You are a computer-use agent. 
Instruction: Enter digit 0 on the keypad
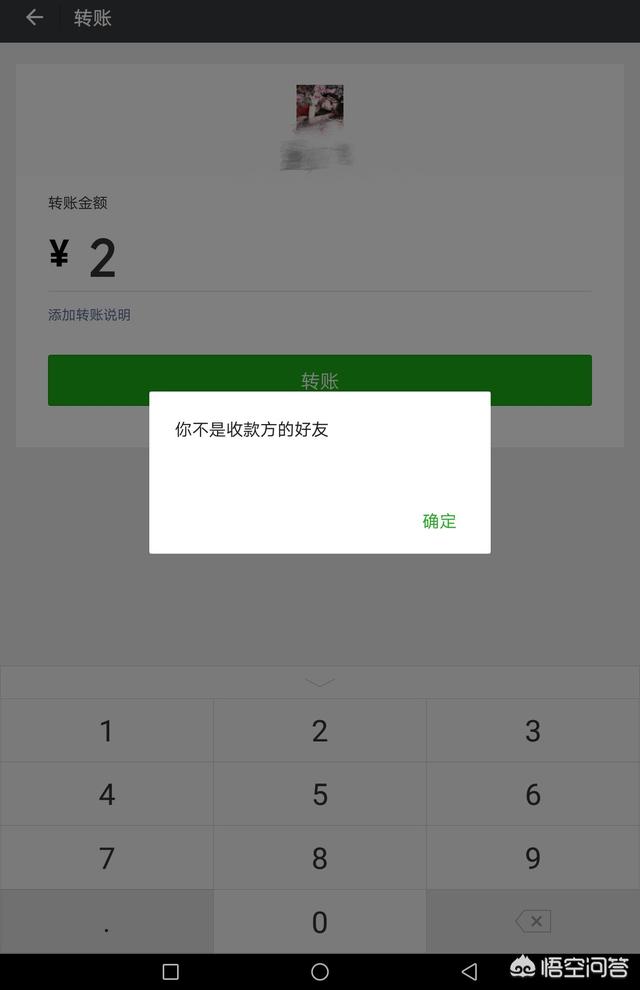320,922
